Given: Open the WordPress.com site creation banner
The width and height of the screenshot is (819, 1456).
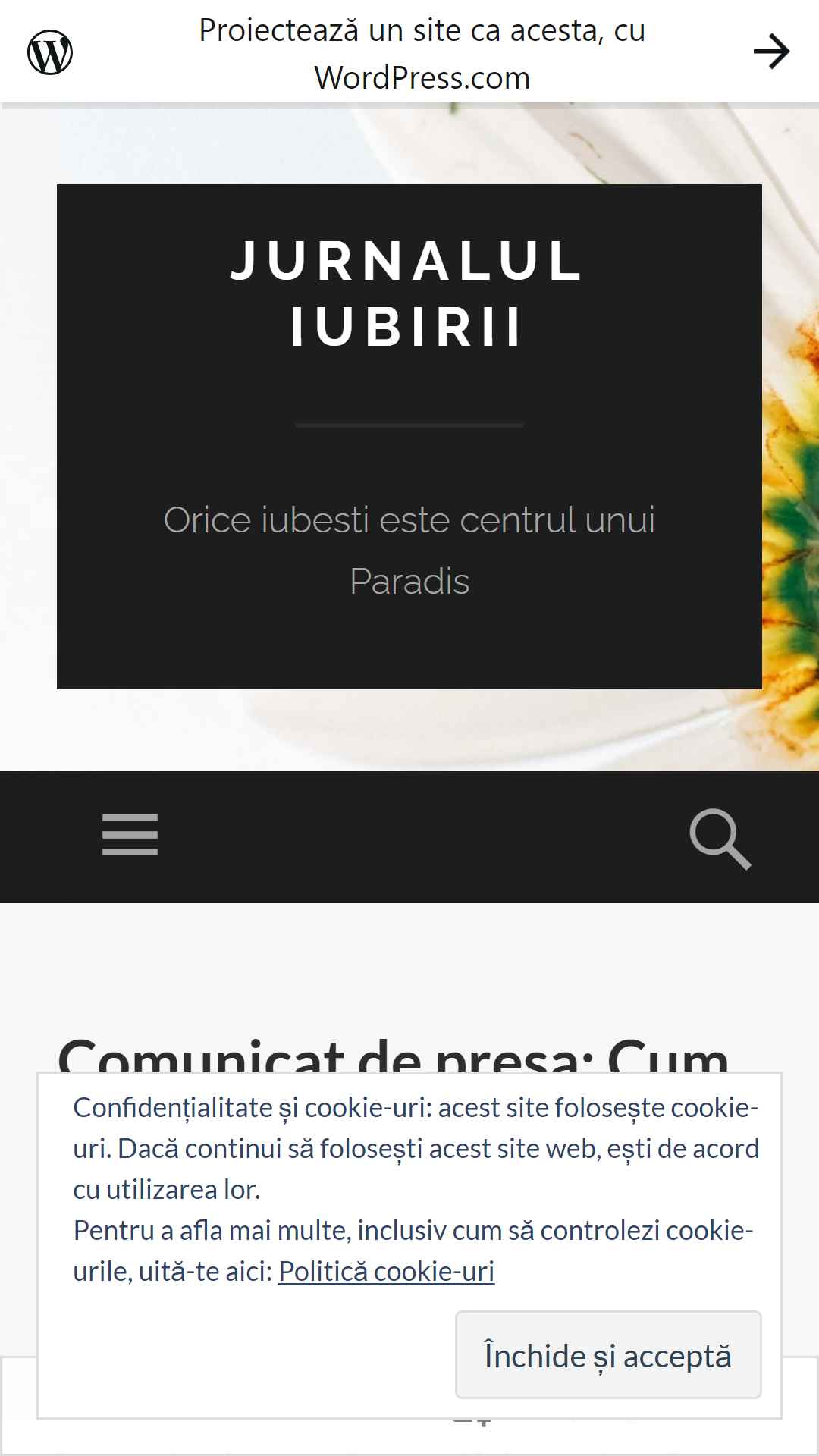Looking at the screenshot, I should (409, 52).
